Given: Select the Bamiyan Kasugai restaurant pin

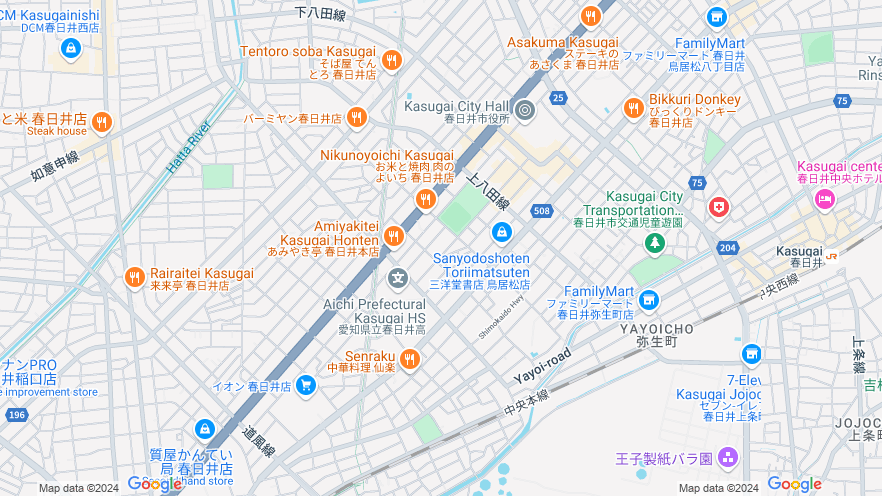Looking at the screenshot, I should (358, 118).
